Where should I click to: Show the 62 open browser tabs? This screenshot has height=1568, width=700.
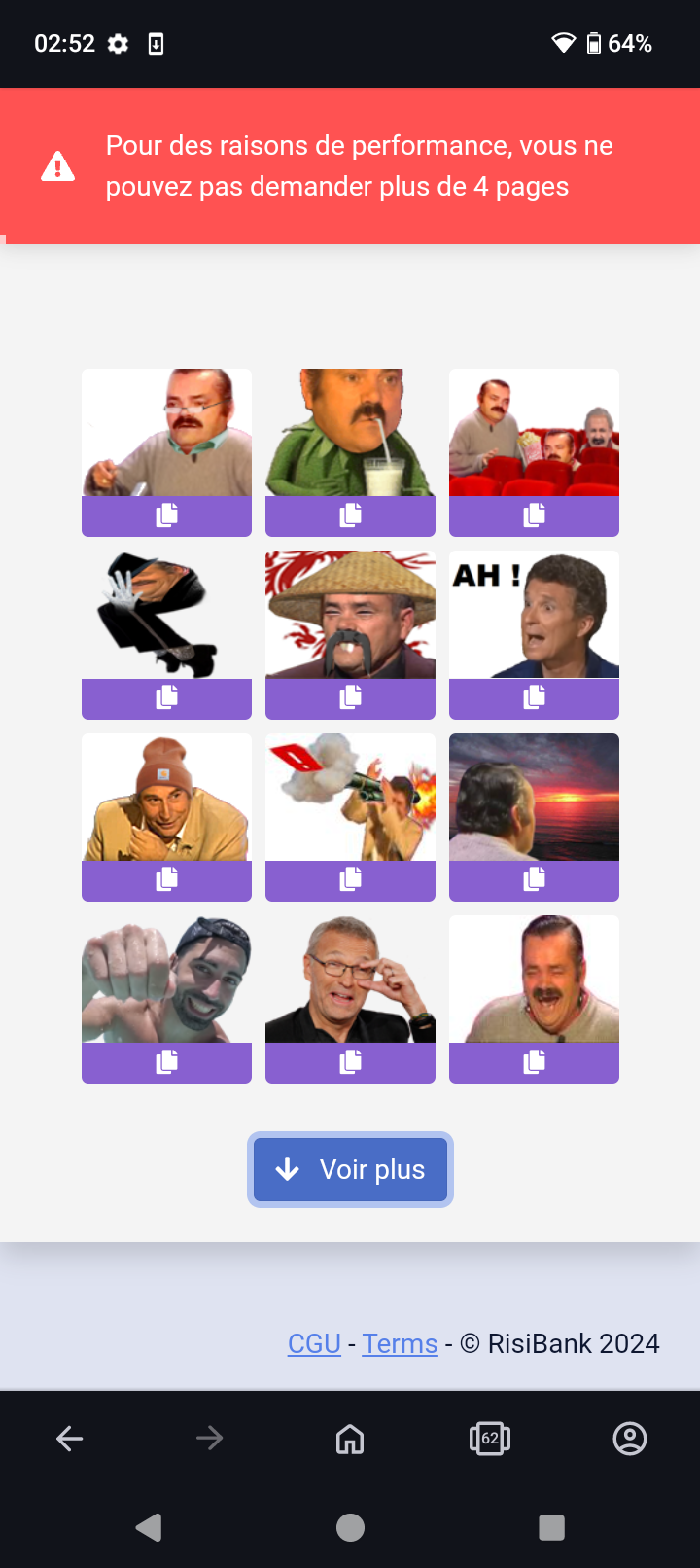tap(490, 1438)
